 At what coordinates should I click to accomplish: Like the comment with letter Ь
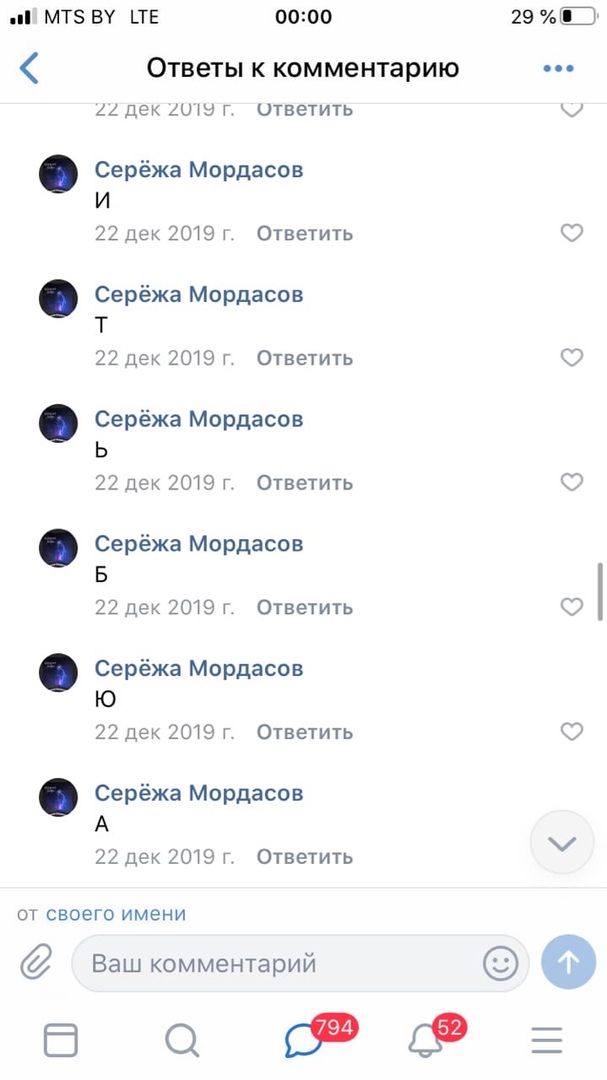[571, 482]
